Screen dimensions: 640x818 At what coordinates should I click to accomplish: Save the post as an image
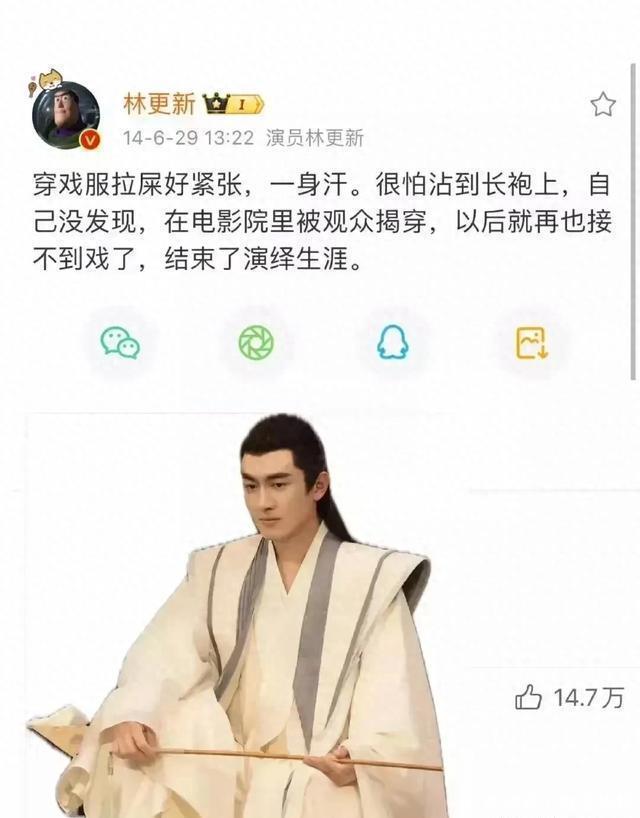532,343
